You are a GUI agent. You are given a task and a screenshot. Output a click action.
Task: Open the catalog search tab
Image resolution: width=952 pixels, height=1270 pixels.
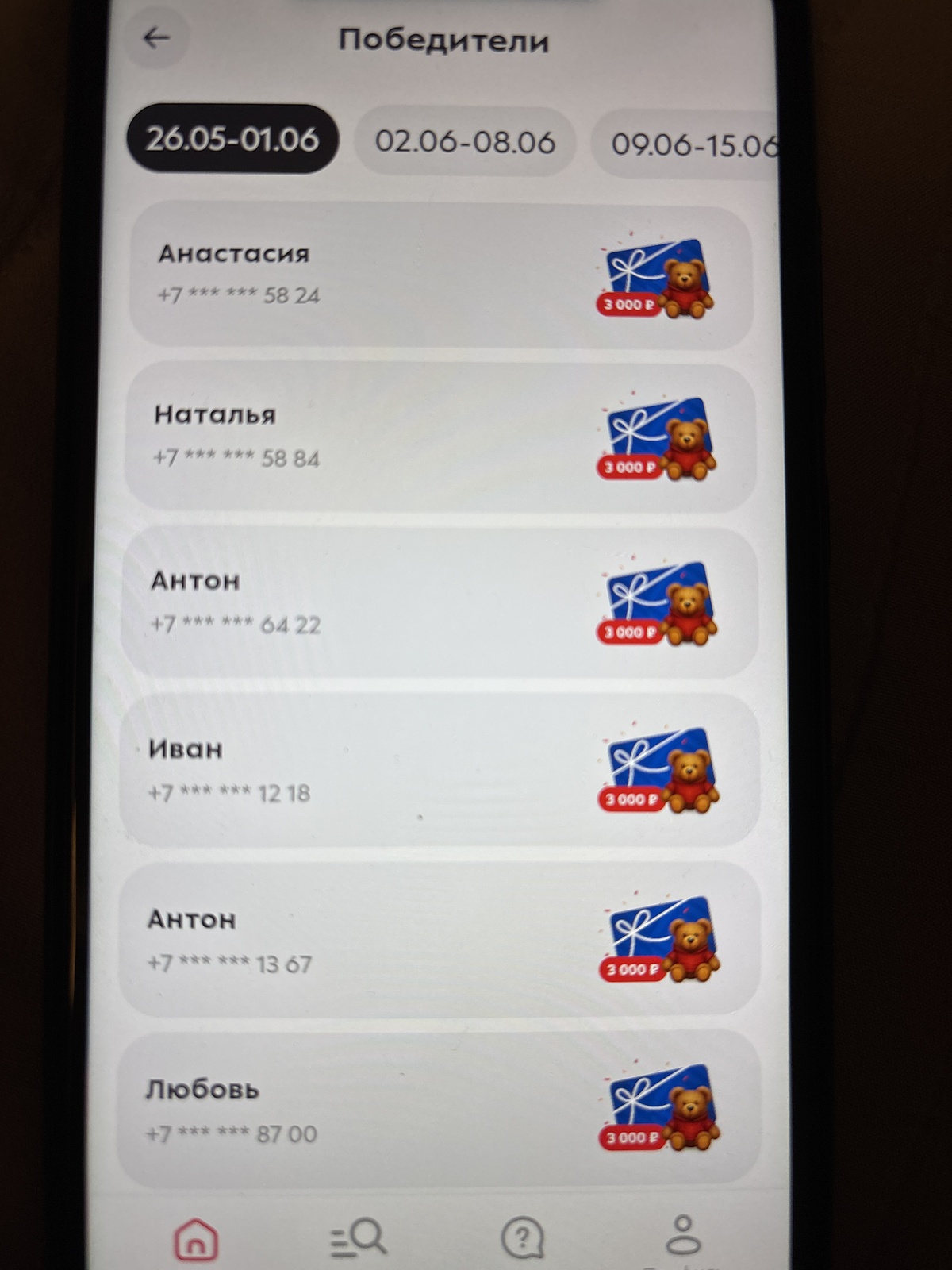pyautogui.click(x=358, y=1238)
